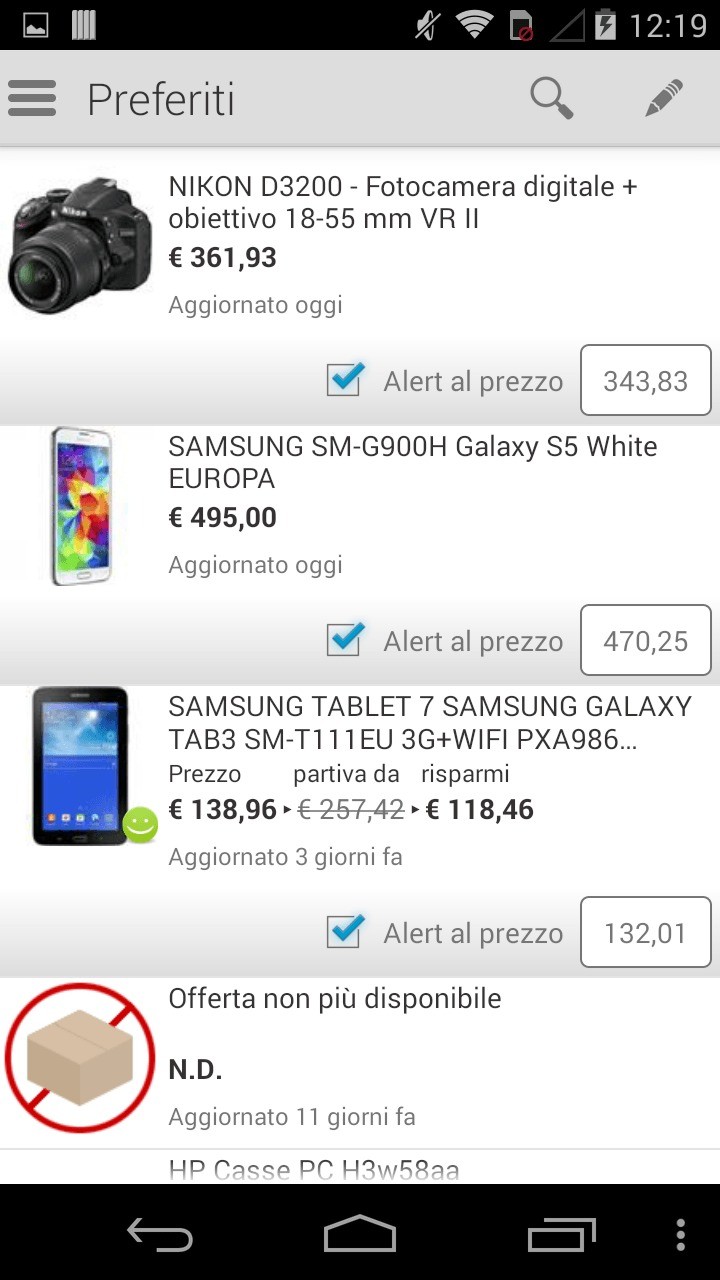Disable price alert for Galaxy Tab3
Viewport: 720px width, 1280px height.
click(344, 932)
